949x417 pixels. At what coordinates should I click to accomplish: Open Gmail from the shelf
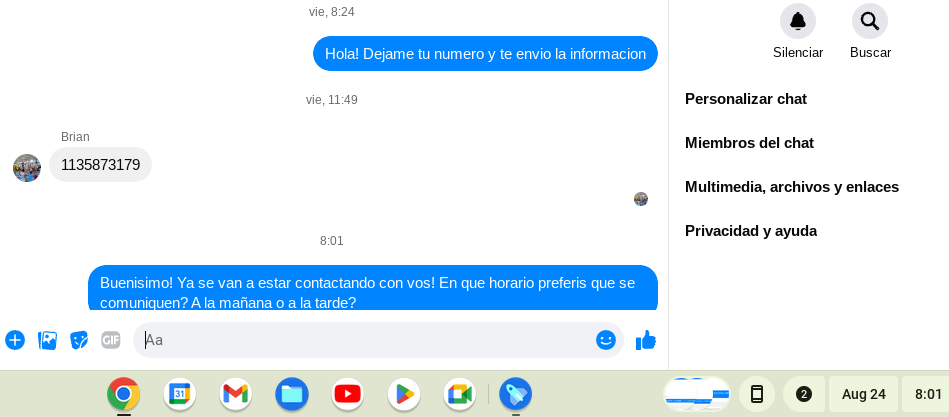click(235, 394)
